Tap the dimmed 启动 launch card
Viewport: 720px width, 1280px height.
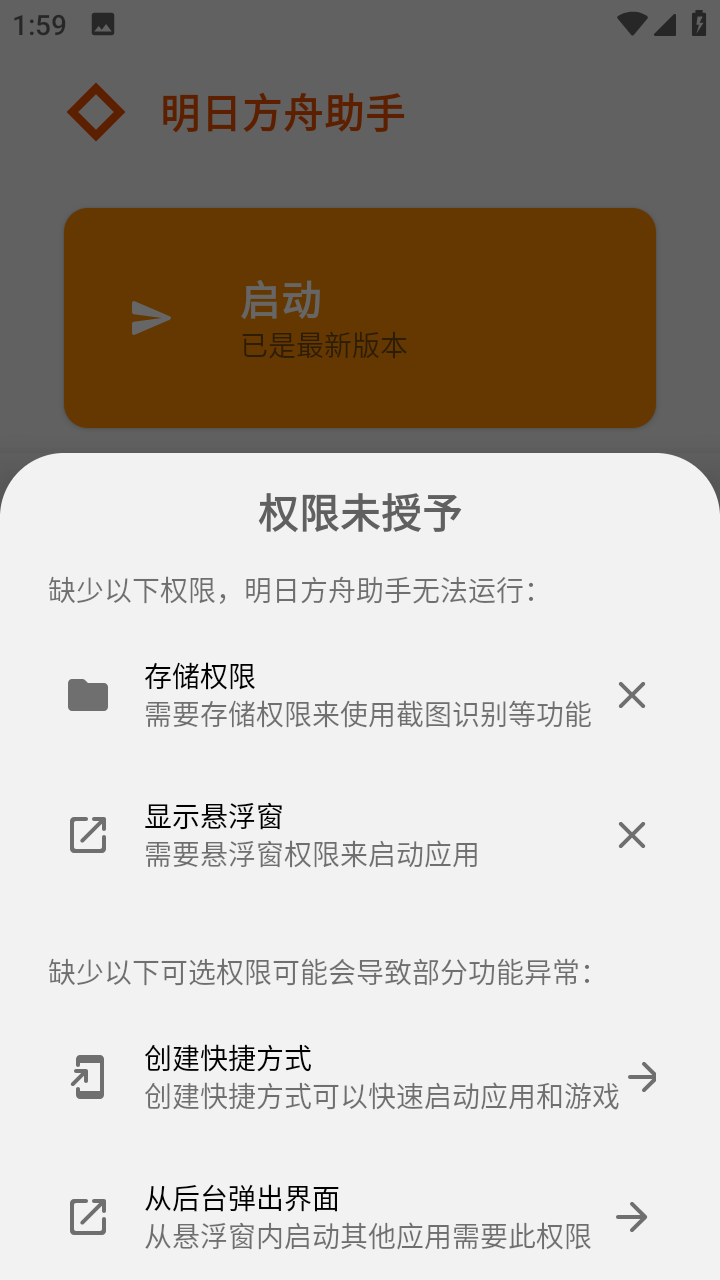(x=360, y=318)
